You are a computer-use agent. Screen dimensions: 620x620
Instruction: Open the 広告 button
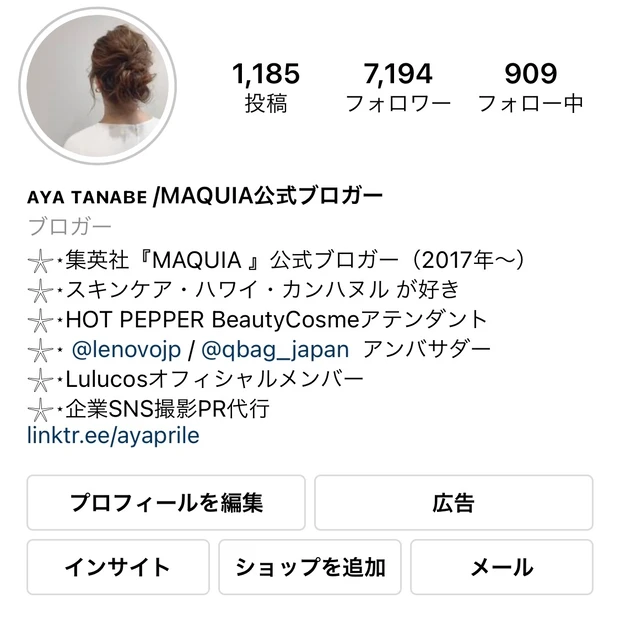(x=453, y=502)
